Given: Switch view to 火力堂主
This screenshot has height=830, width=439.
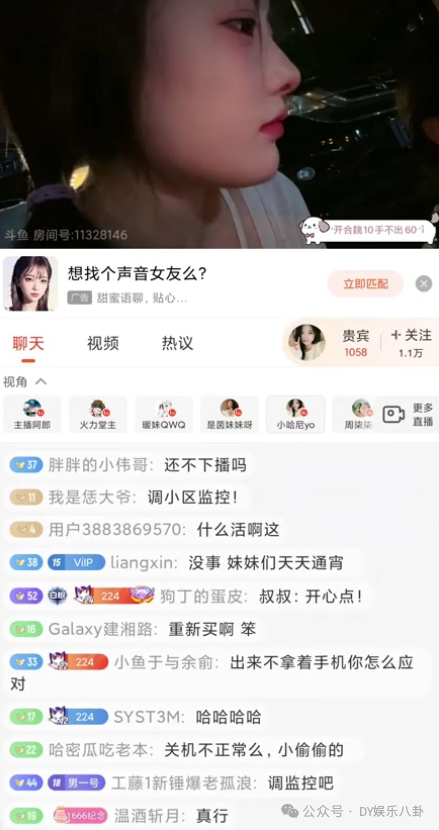Looking at the screenshot, I should point(97,414).
